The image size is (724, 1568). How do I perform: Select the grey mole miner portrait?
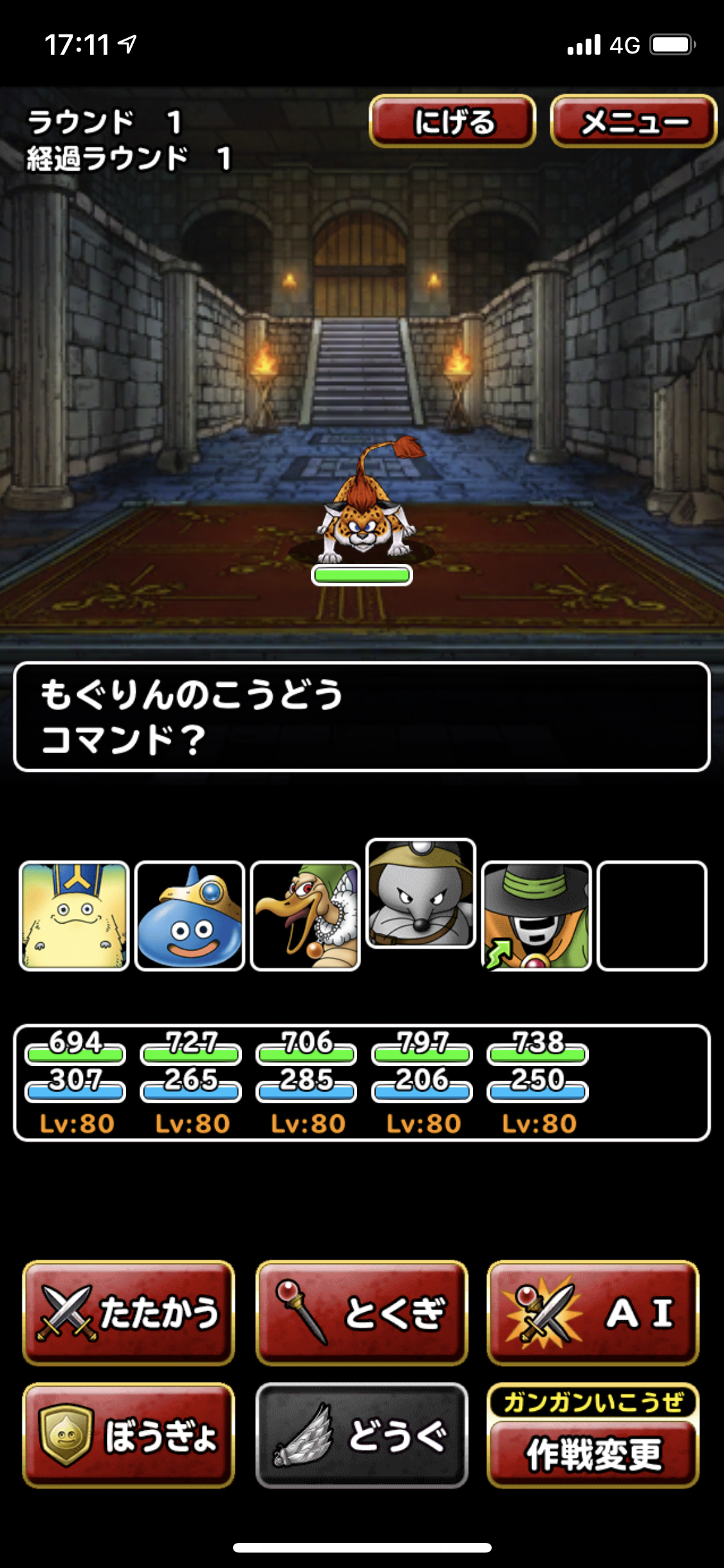(421, 893)
